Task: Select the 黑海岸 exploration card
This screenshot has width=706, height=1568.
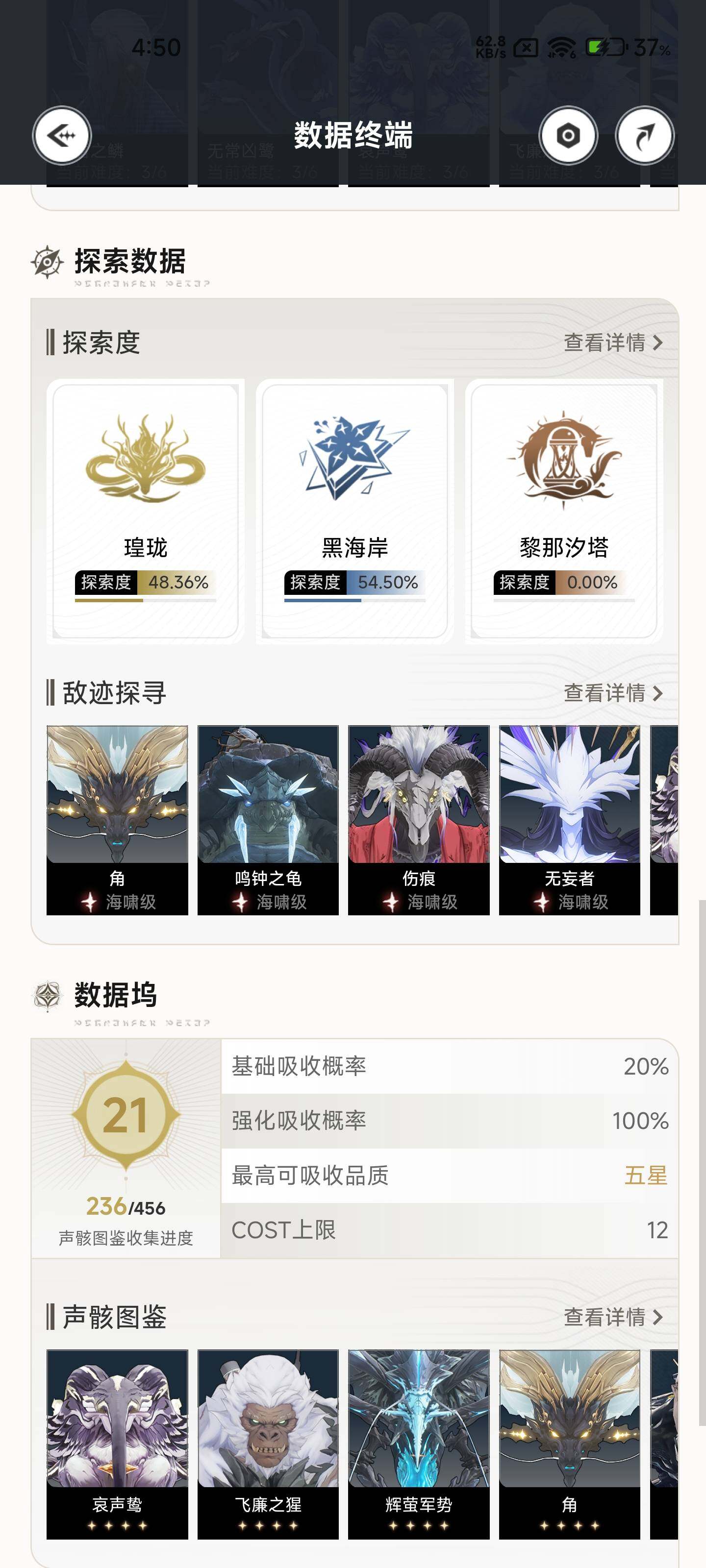Action: tap(354, 511)
